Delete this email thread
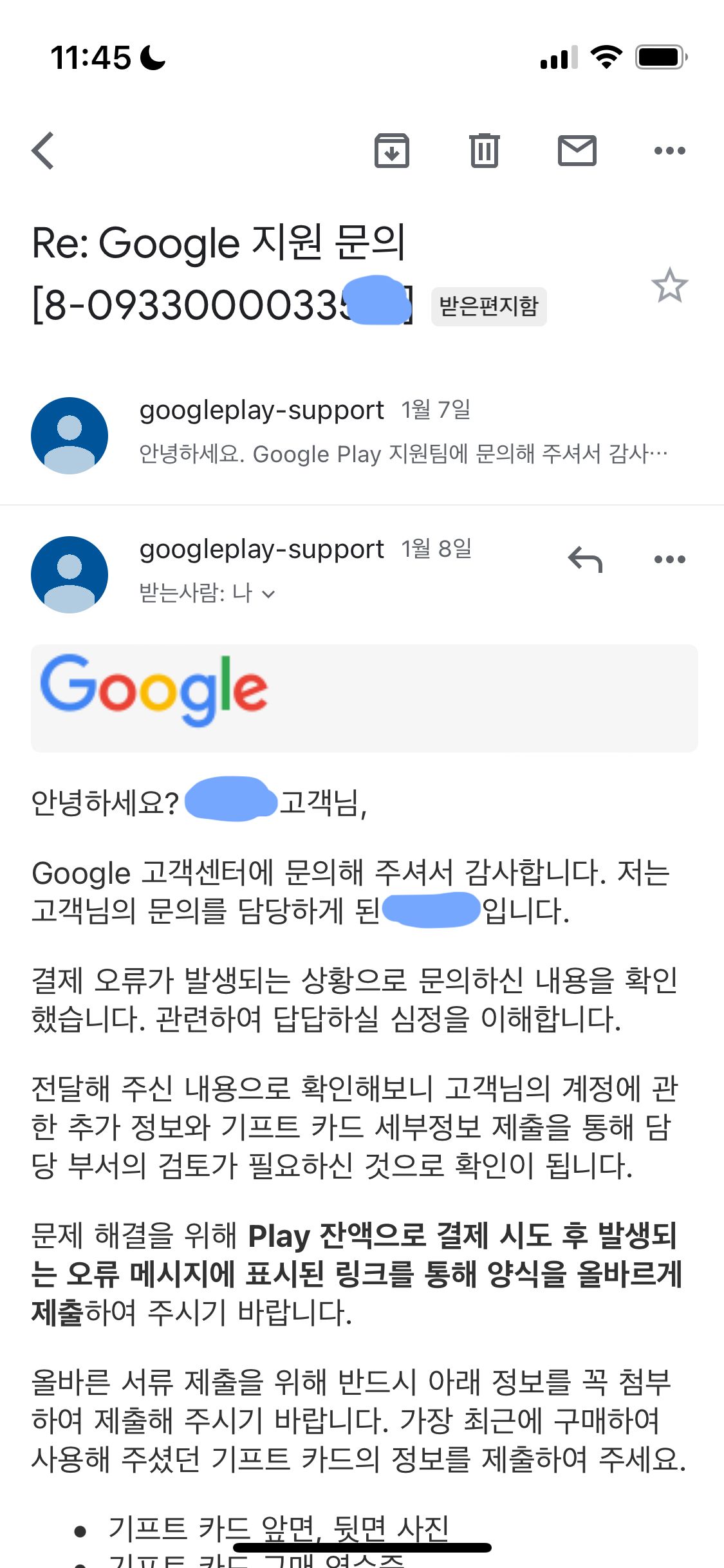Image resolution: width=724 pixels, height=1568 pixels. 484,151
